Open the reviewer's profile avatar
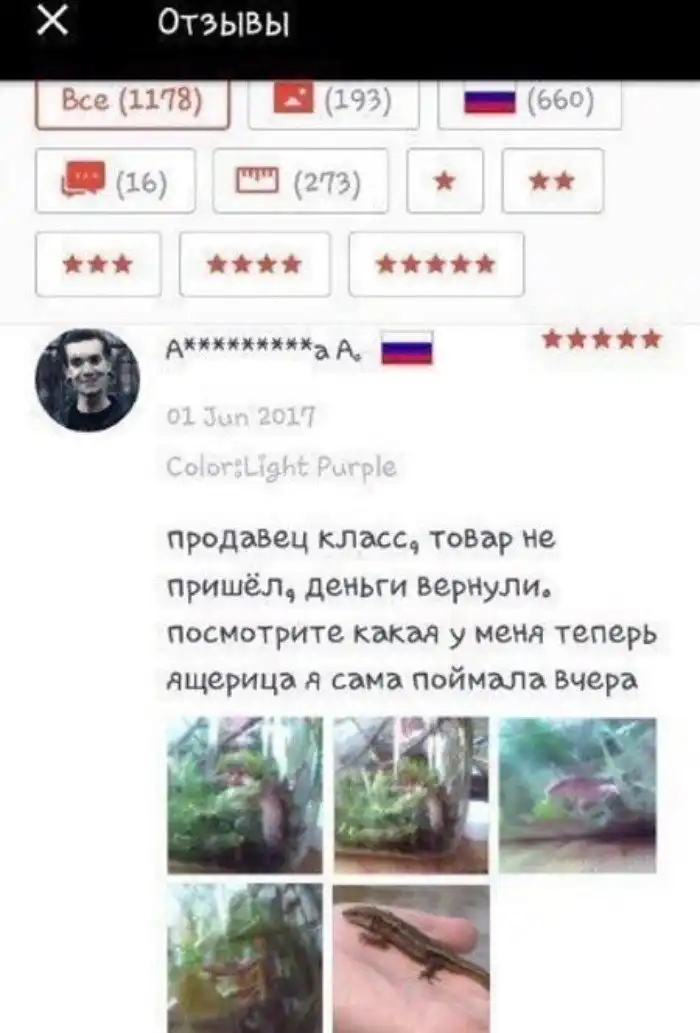This screenshot has width=700, height=1033. click(87, 380)
